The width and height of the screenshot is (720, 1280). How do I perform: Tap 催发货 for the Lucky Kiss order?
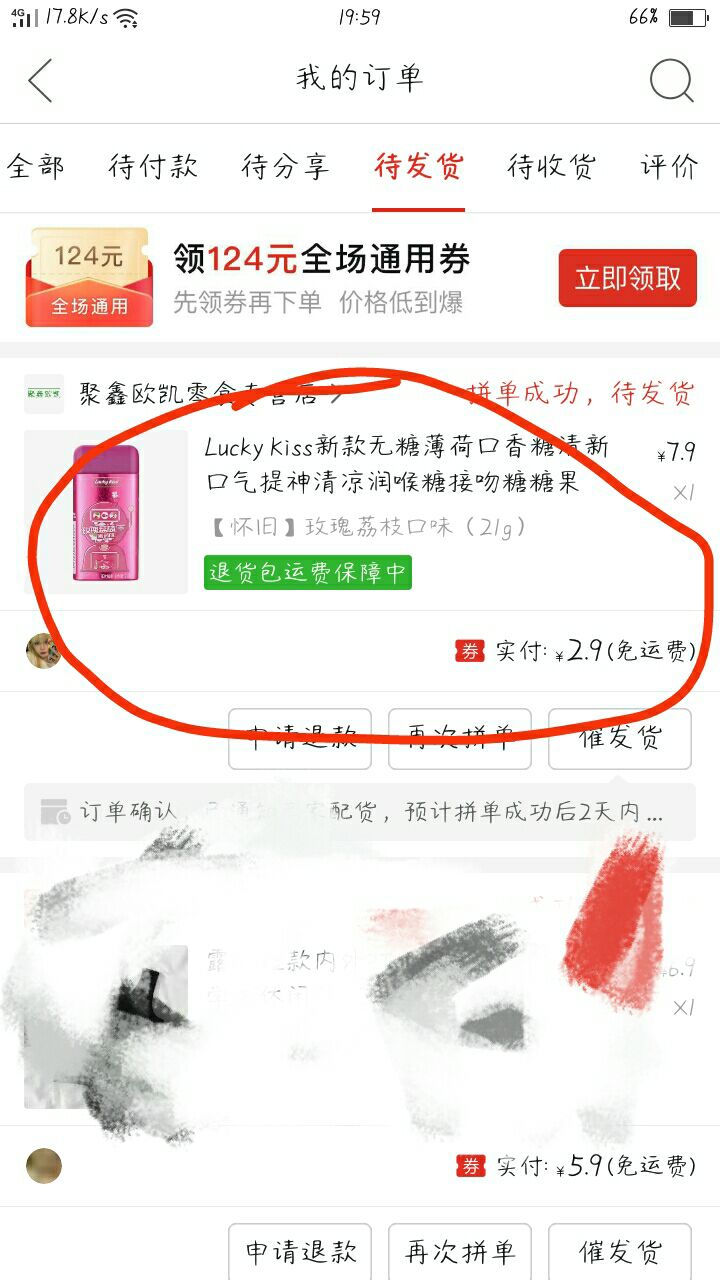coord(620,739)
